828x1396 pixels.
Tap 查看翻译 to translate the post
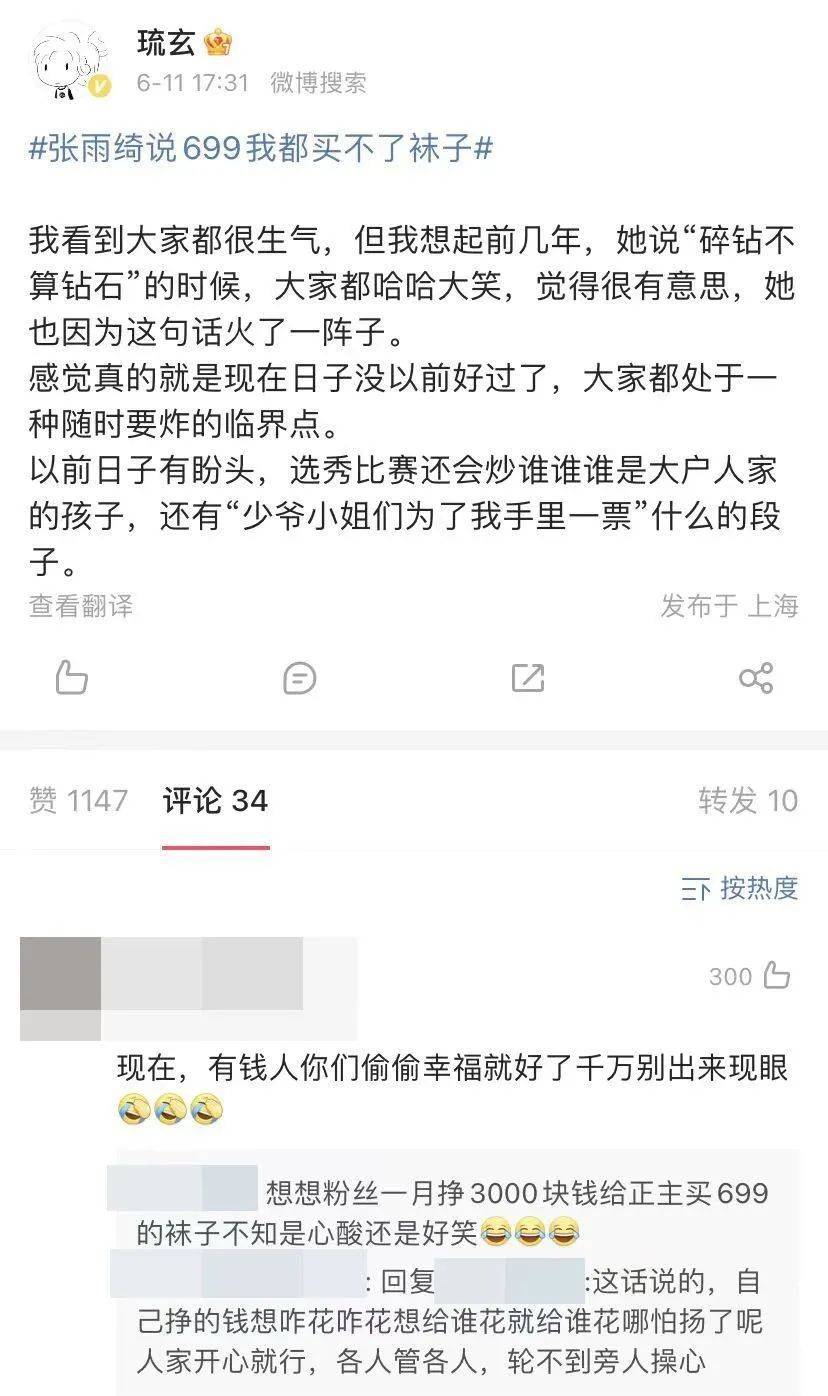(81, 605)
